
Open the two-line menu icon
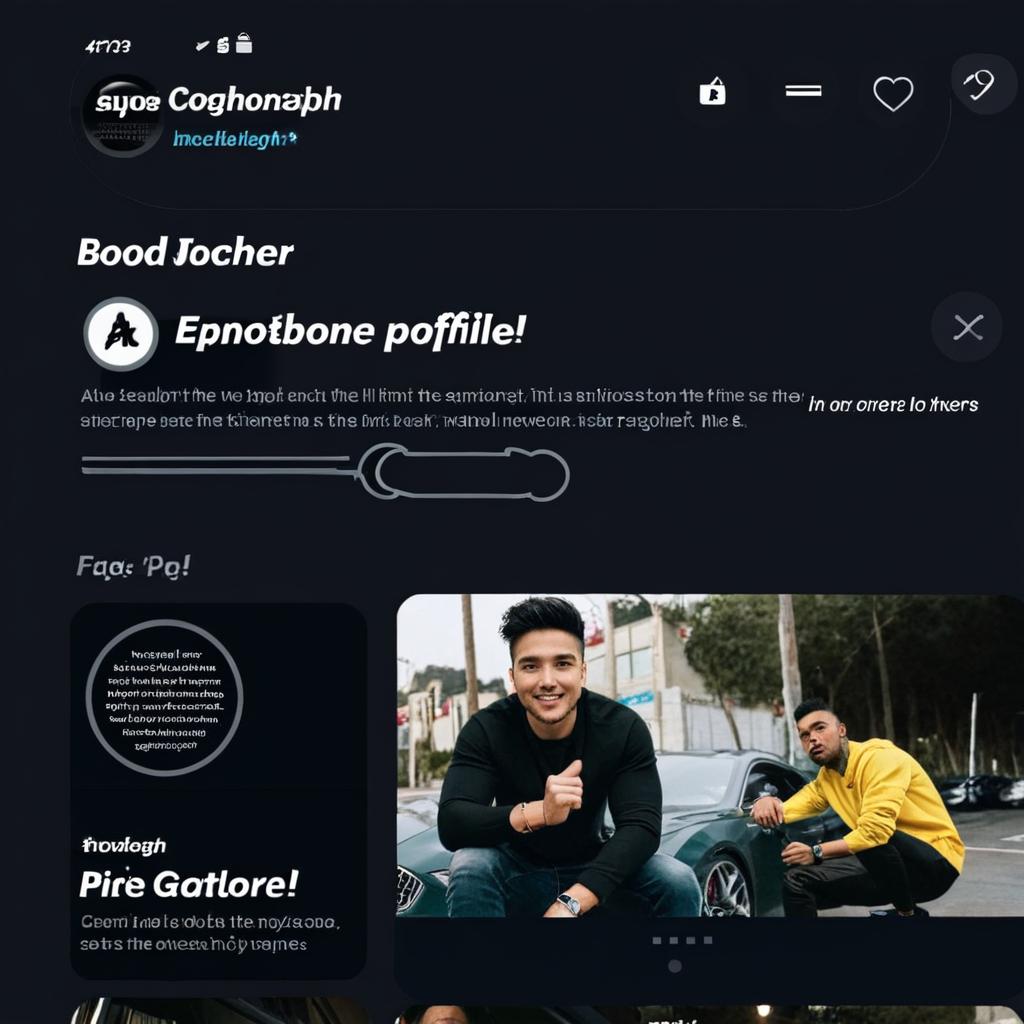click(803, 91)
